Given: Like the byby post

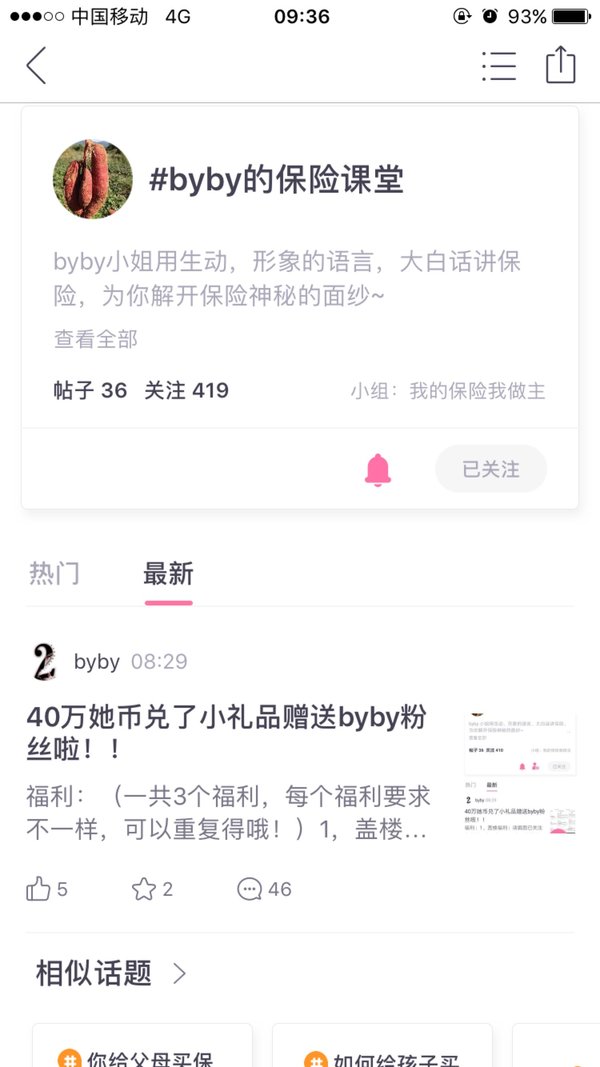Looking at the screenshot, I should pyautogui.click(x=46, y=889).
